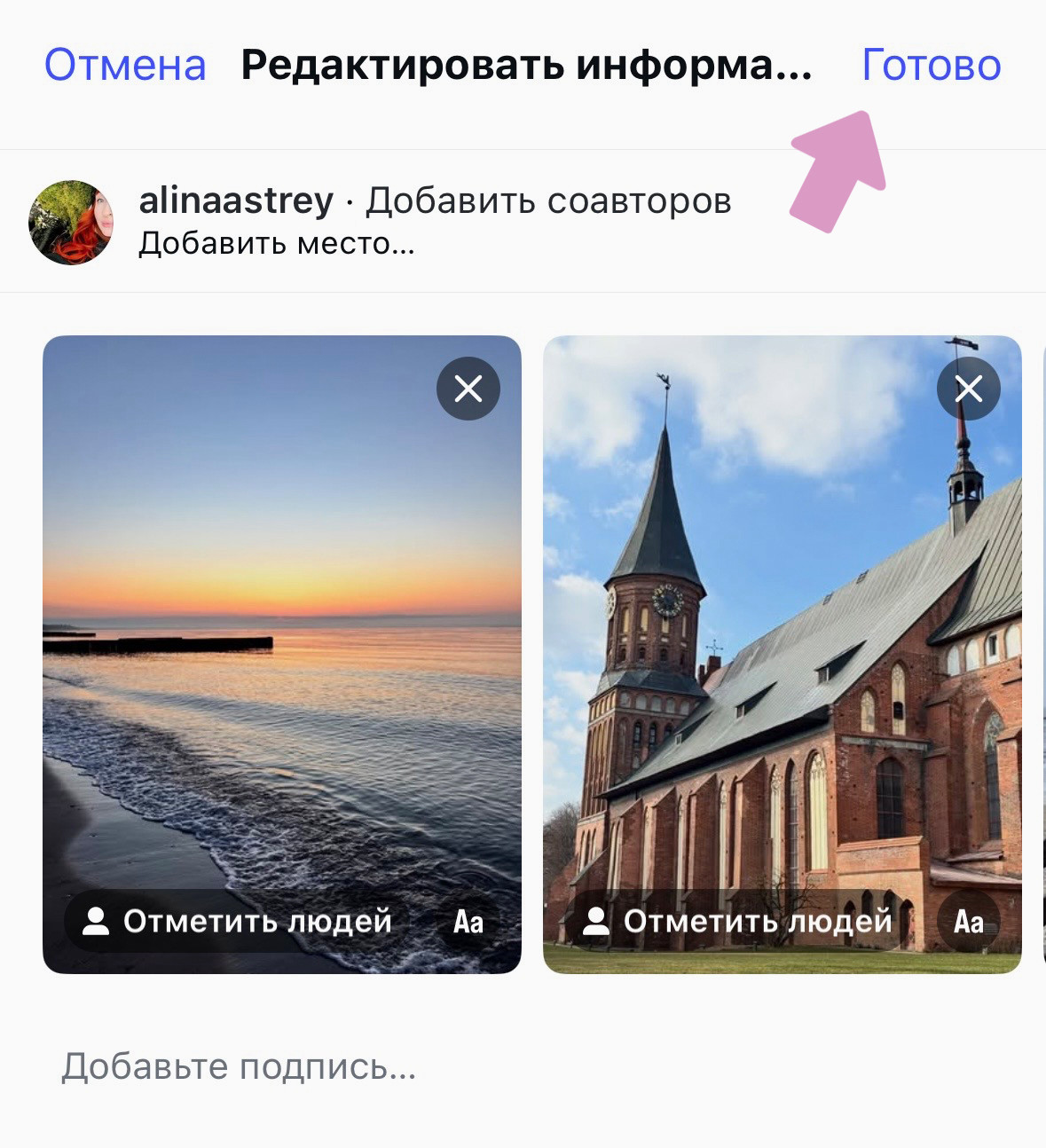Open the Aa text tool on the cathedral photo

click(968, 922)
